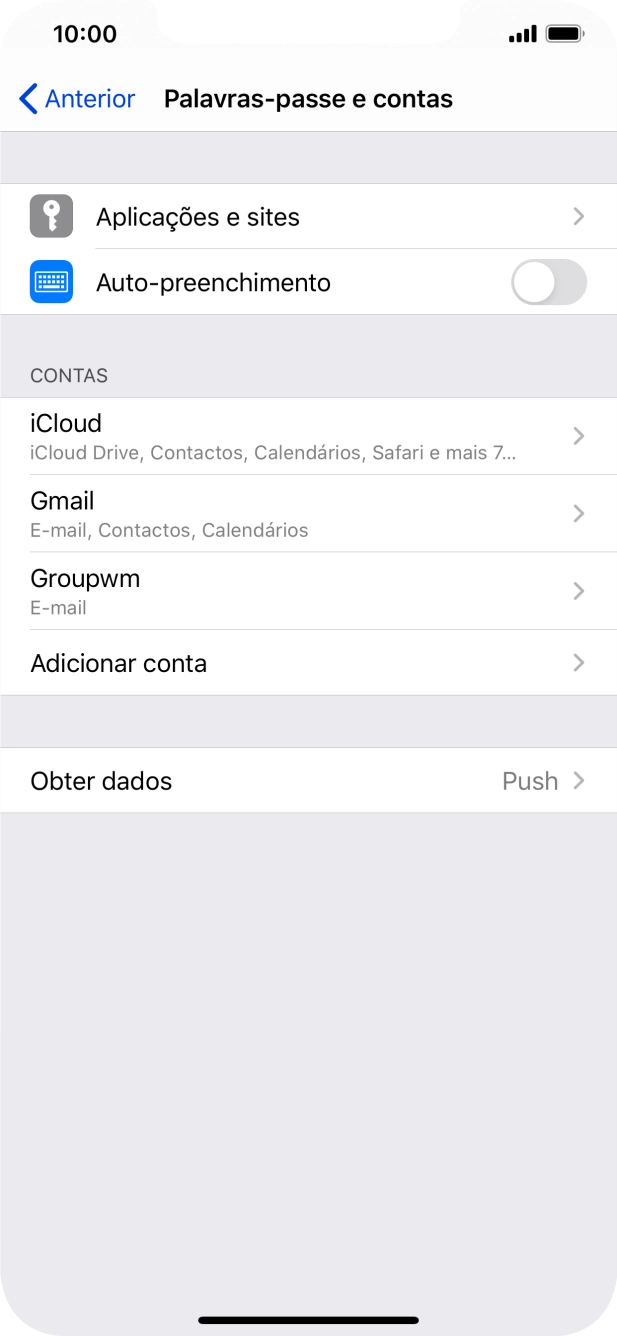Open the Gmail account

coord(308,514)
